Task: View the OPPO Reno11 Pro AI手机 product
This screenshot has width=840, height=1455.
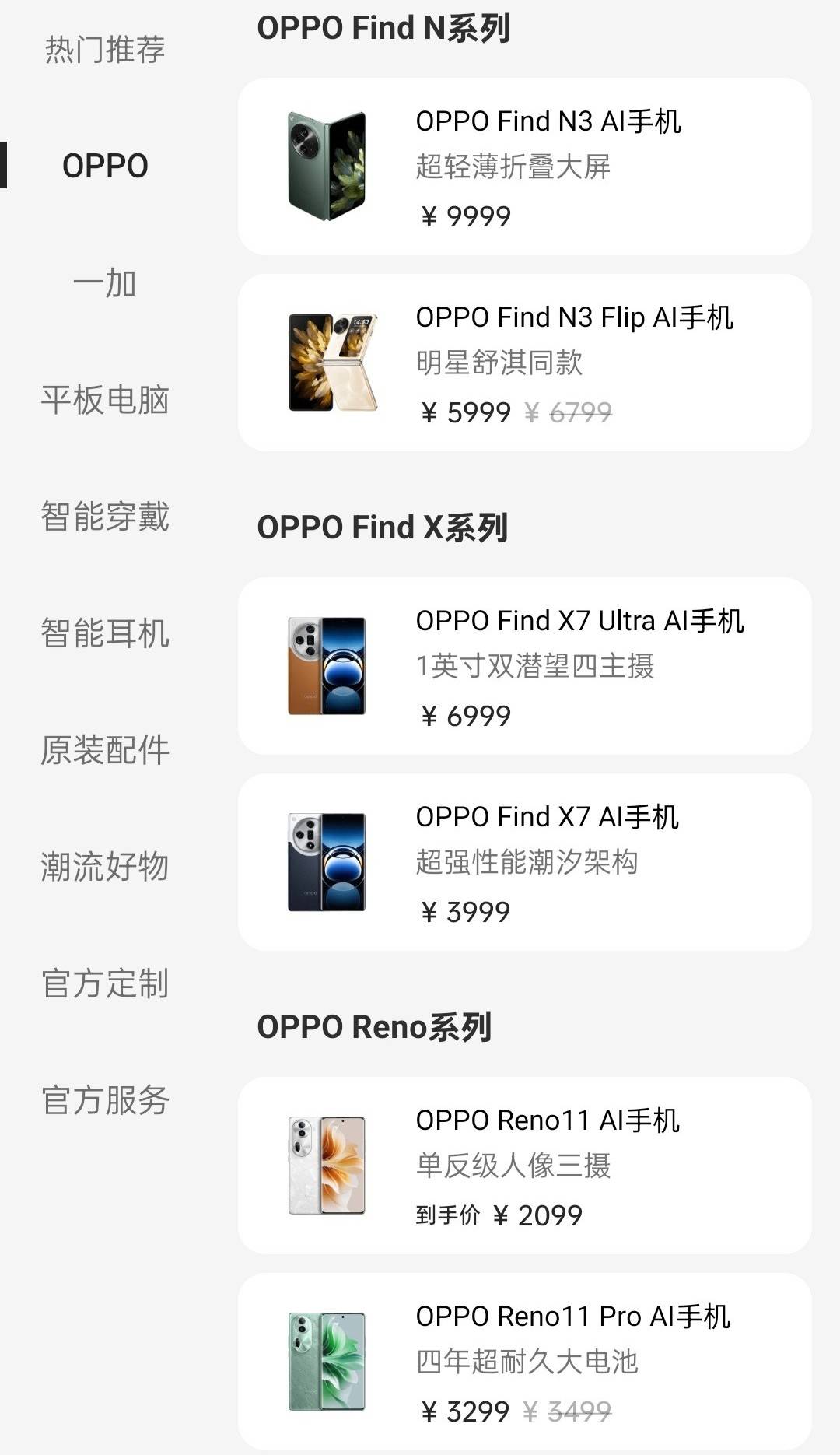Action: (524, 1362)
